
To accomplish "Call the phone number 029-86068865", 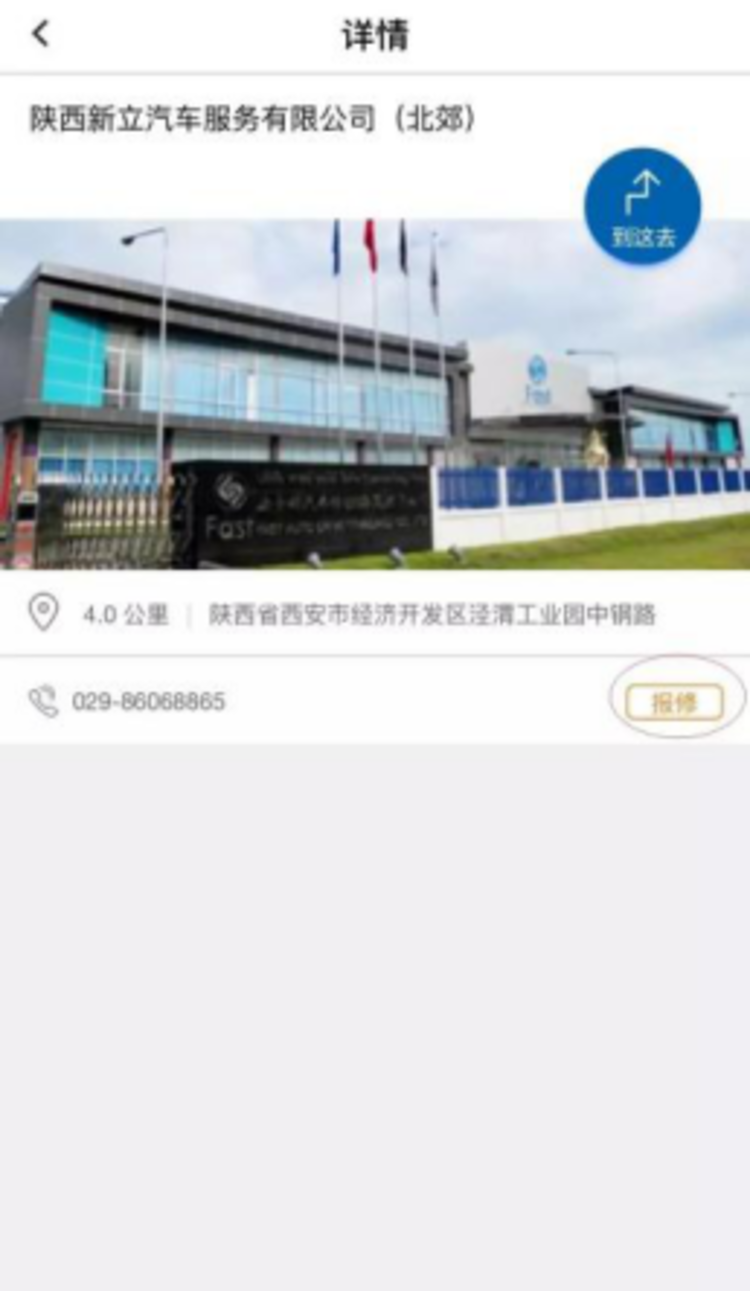I will click(x=148, y=702).
